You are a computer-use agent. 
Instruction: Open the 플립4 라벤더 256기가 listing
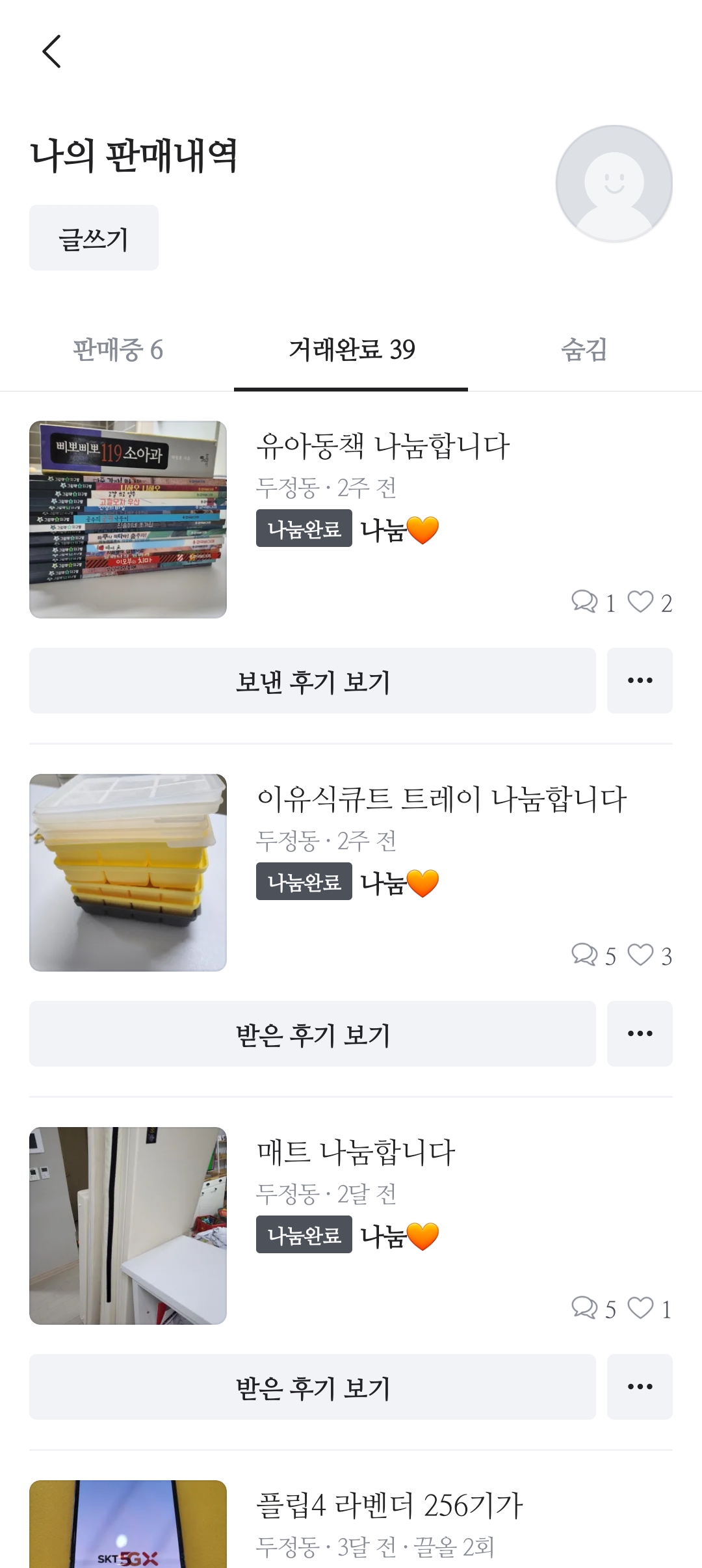tap(389, 1506)
